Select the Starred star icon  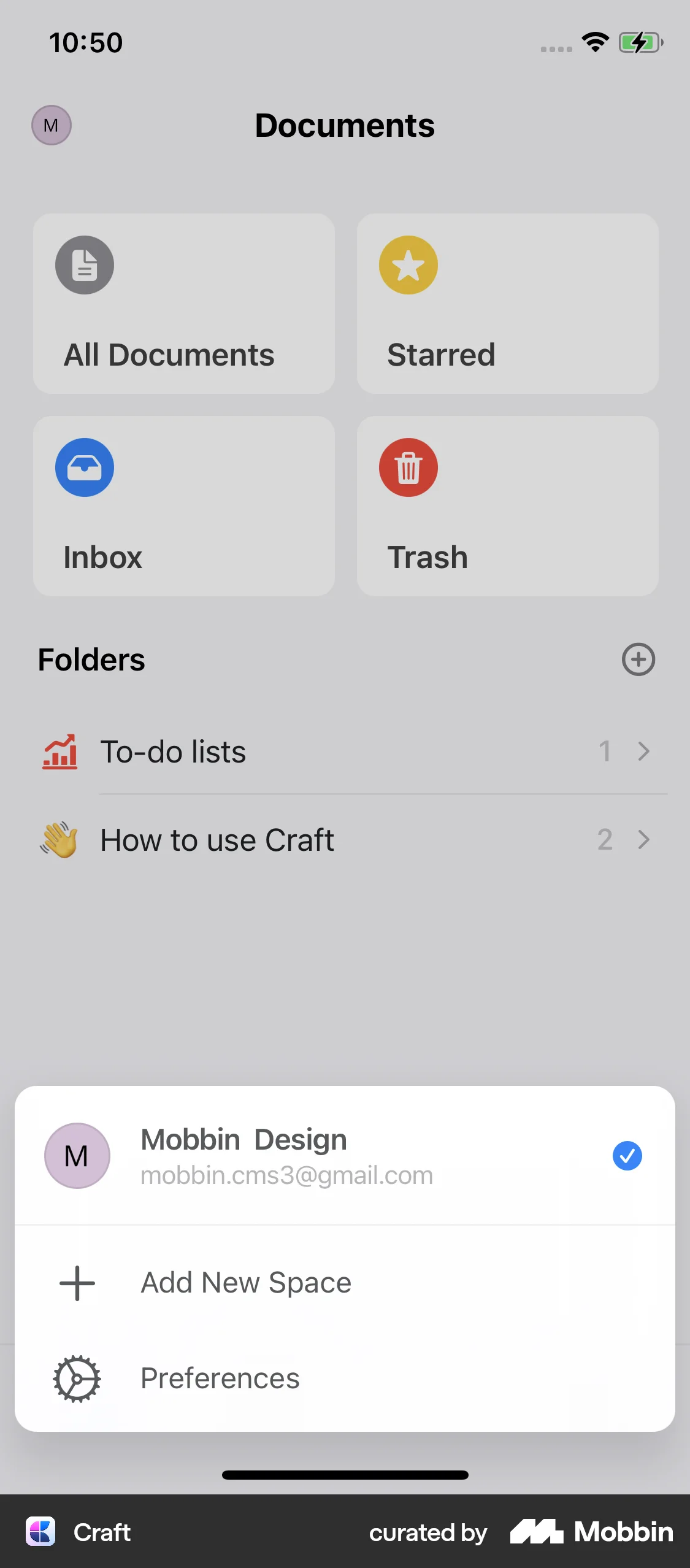click(408, 264)
